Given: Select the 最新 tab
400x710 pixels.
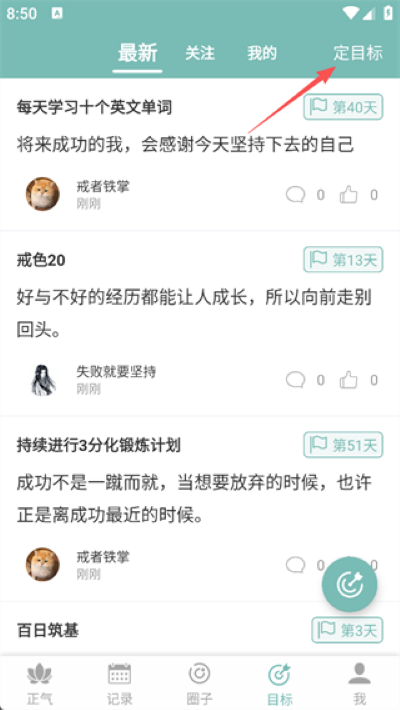Looking at the screenshot, I should click(138, 53).
